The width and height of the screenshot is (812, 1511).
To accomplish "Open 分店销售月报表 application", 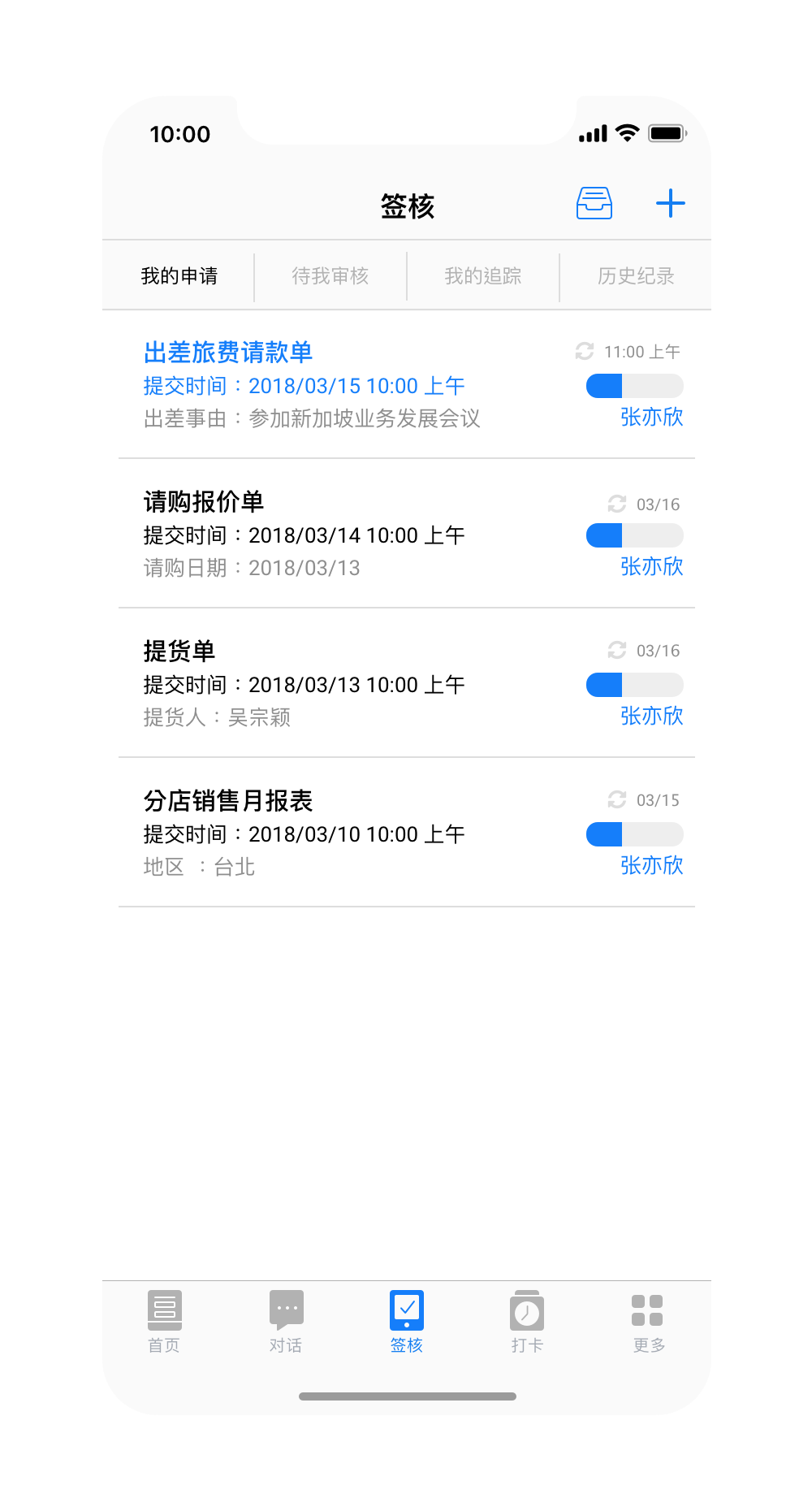I will 228,801.
